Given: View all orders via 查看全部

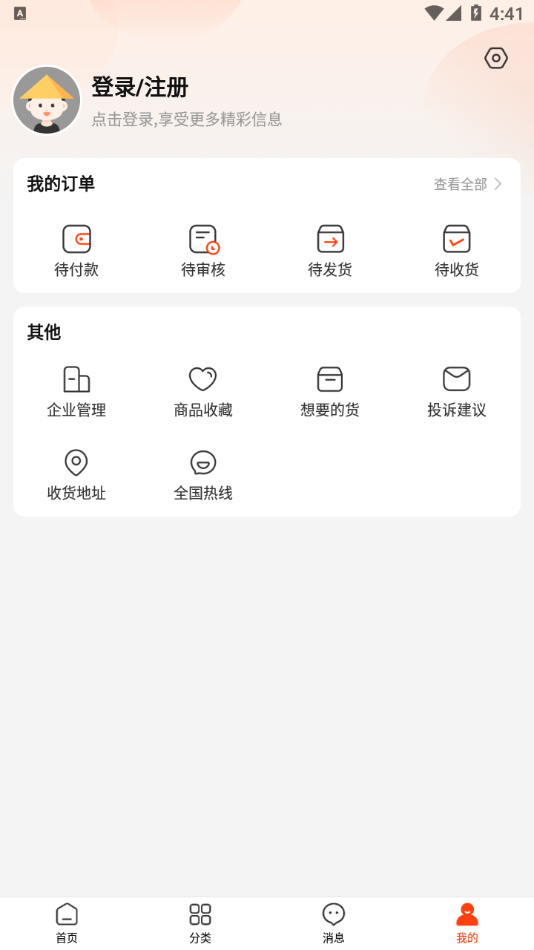Looking at the screenshot, I should (x=468, y=184).
